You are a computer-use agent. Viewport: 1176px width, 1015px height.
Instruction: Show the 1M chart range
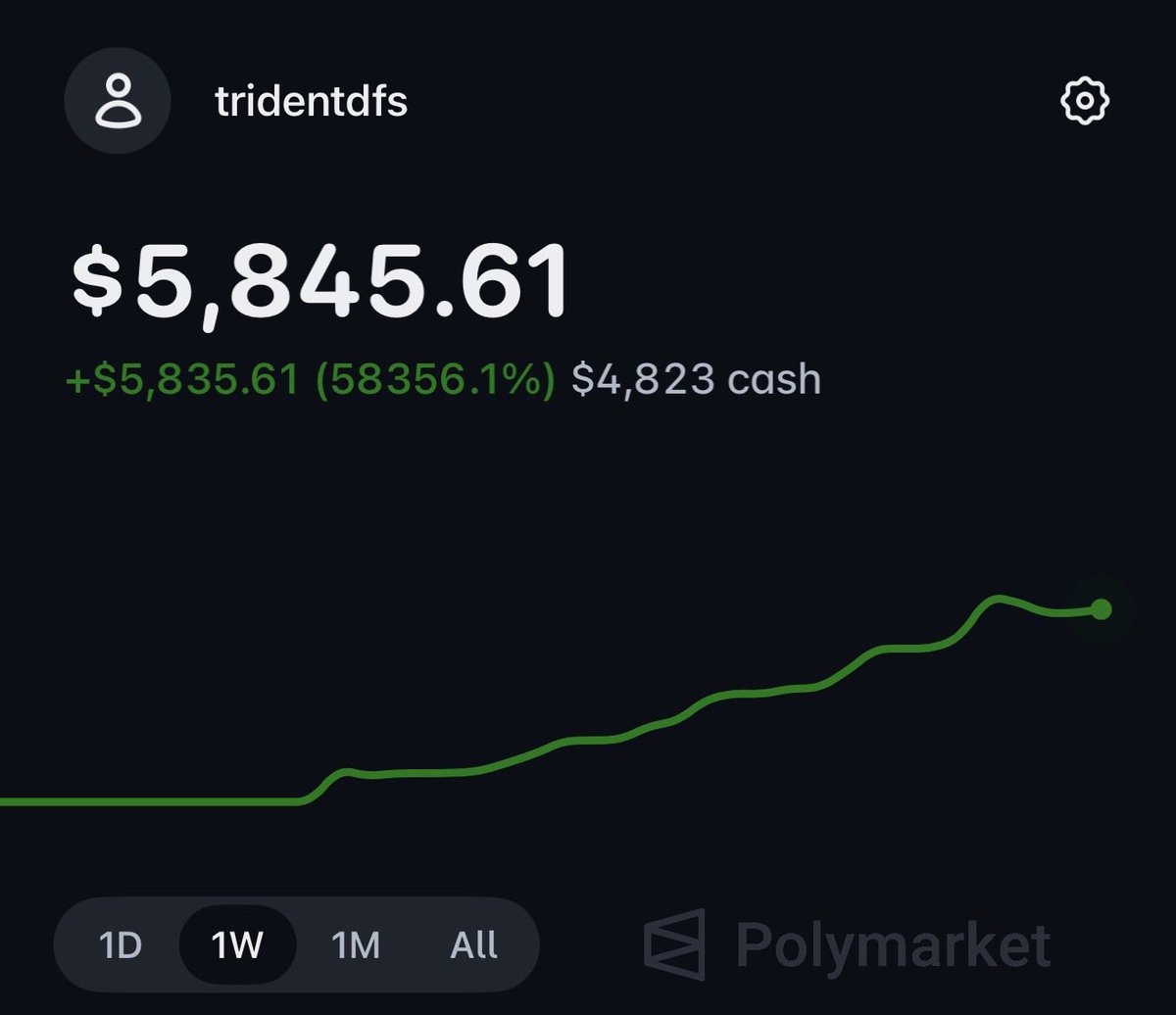pyautogui.click(x=355, y=945)
